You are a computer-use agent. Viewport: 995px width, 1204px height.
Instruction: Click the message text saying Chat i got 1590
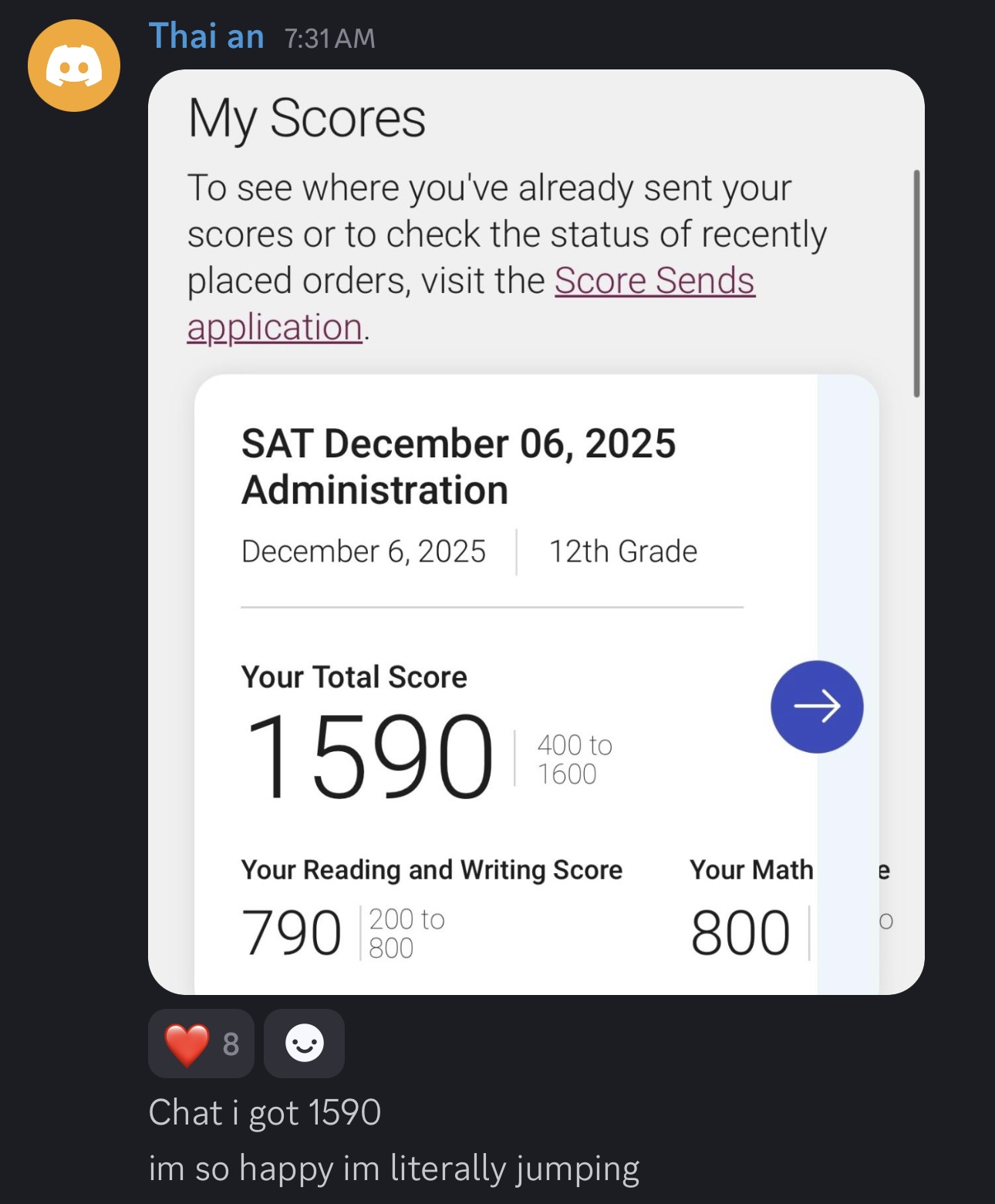click(266, 1111)
